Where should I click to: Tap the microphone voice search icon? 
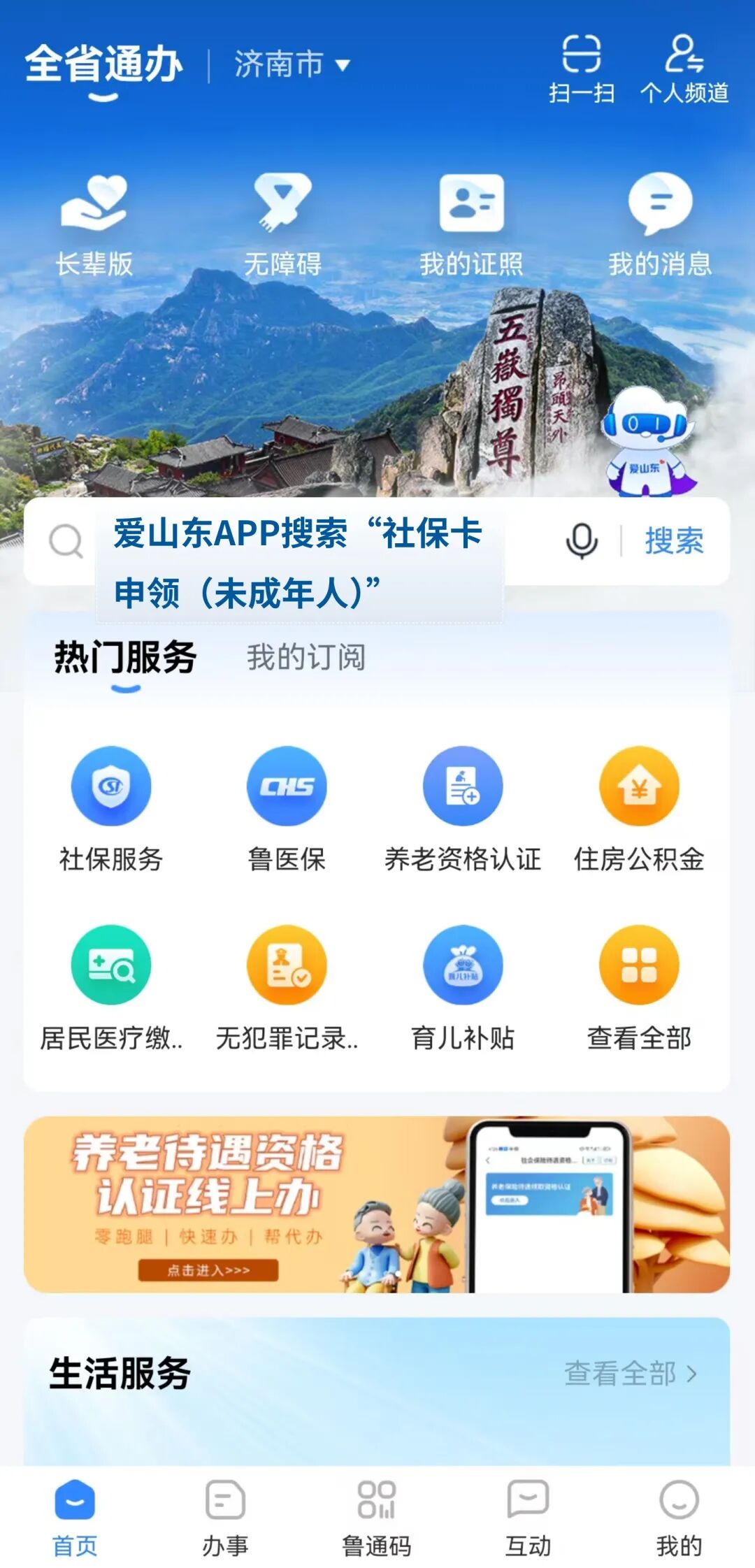click(581, 541)
